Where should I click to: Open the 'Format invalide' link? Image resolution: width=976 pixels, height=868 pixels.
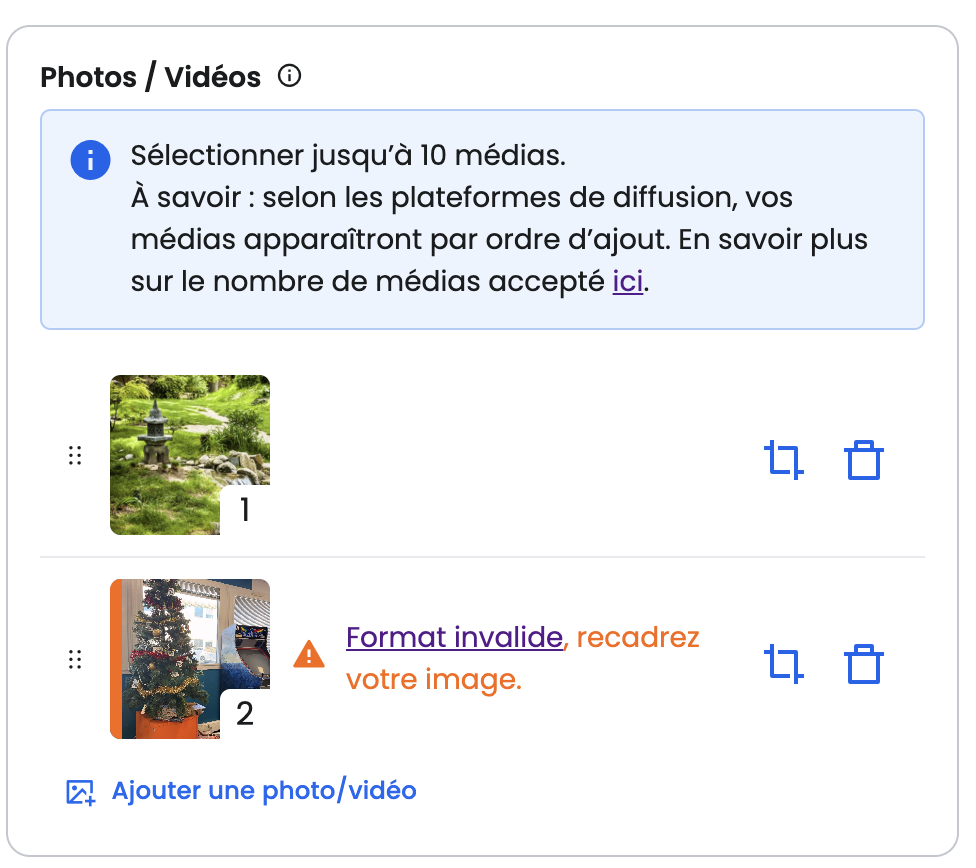point(454,637)
